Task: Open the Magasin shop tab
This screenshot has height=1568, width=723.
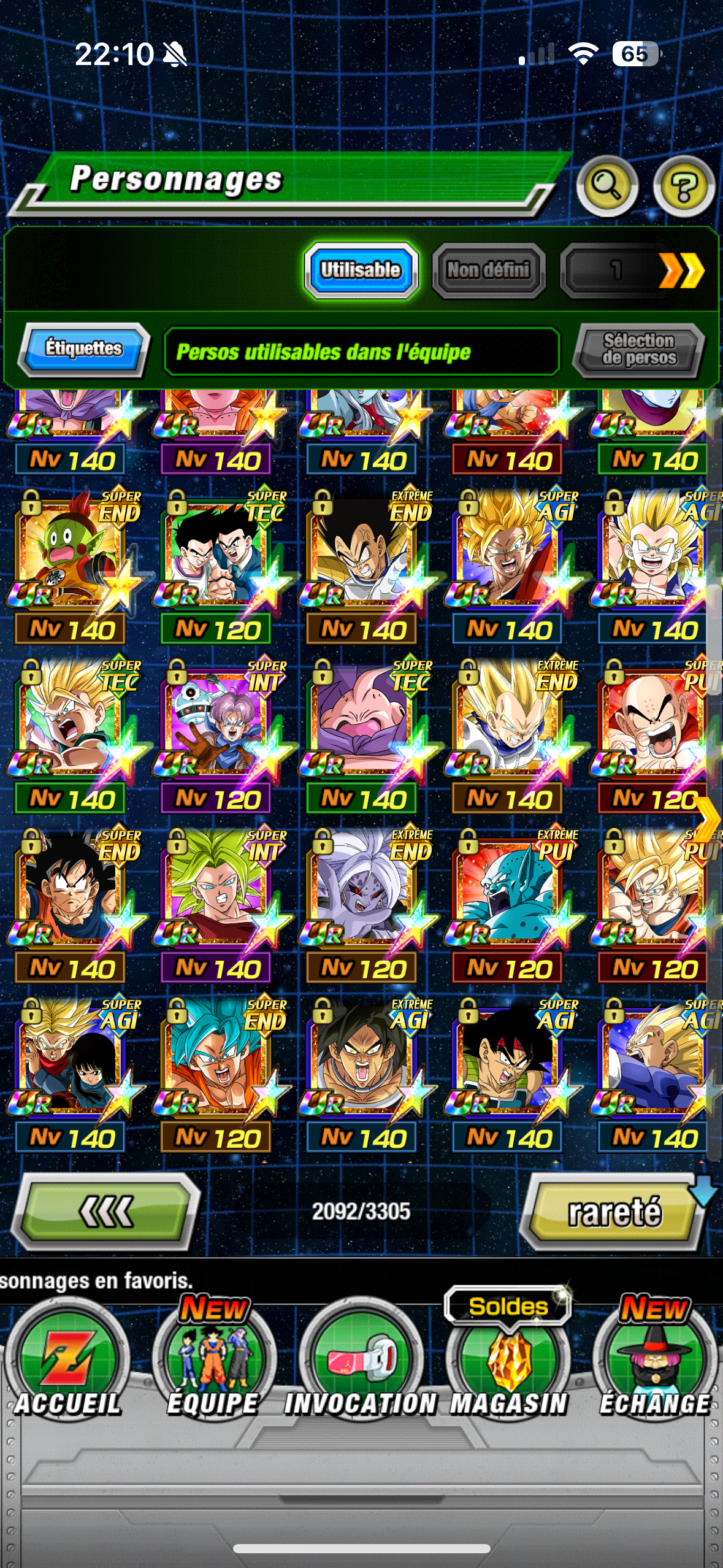Action: [x=508, y=1364]
